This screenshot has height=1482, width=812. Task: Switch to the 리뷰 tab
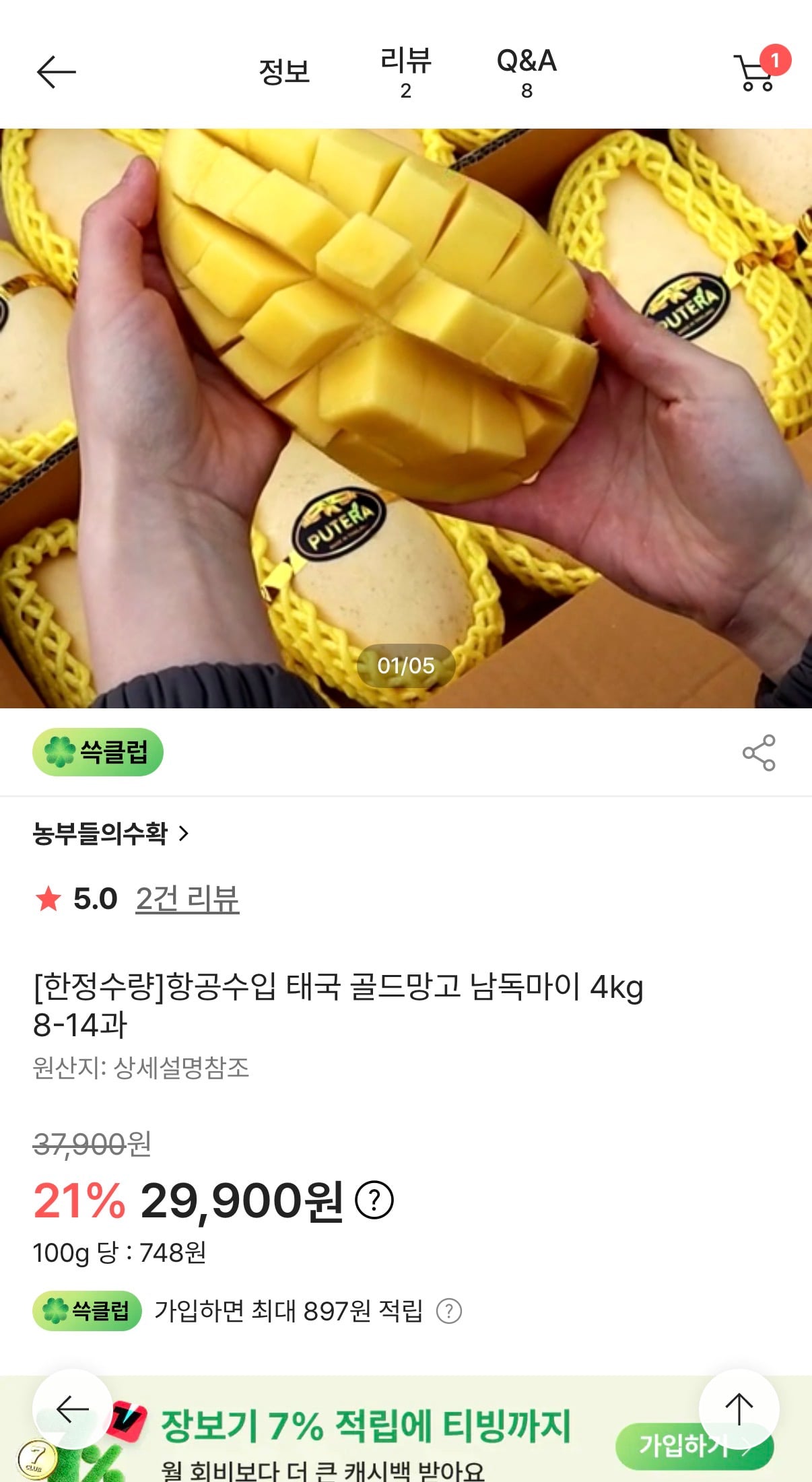click(405, 73)
